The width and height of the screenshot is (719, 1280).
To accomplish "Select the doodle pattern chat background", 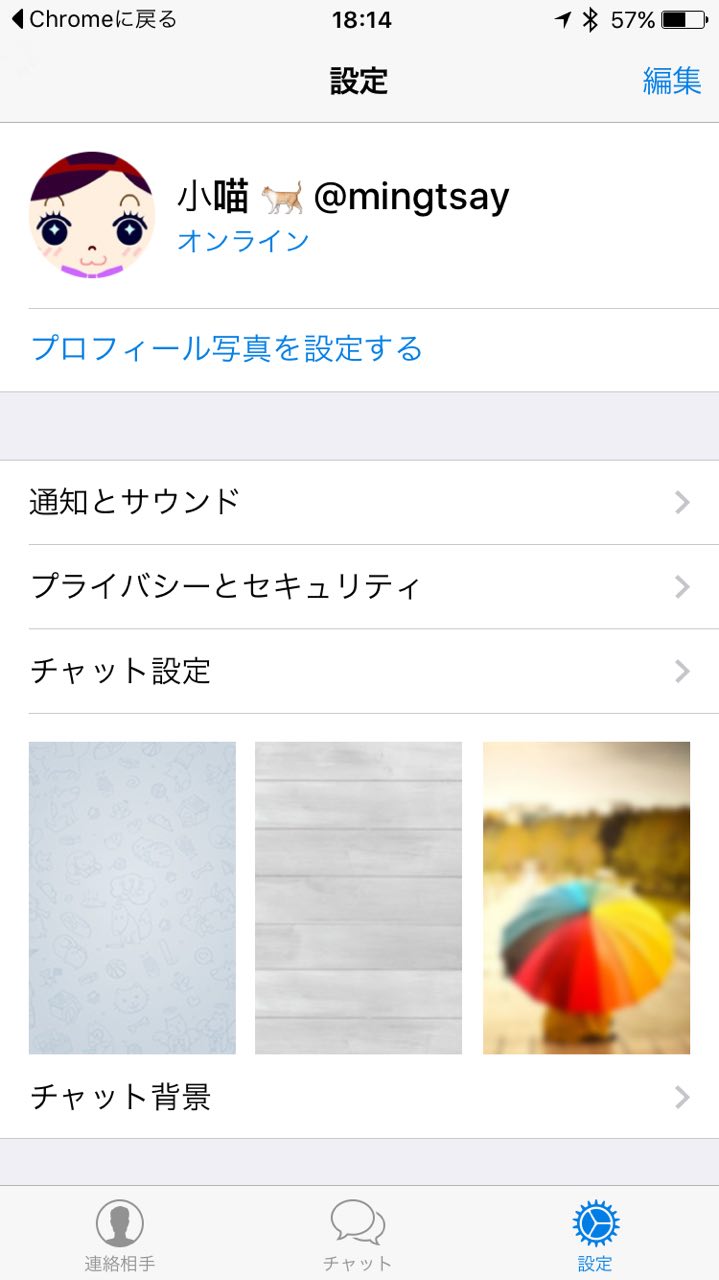I will 132,897.
